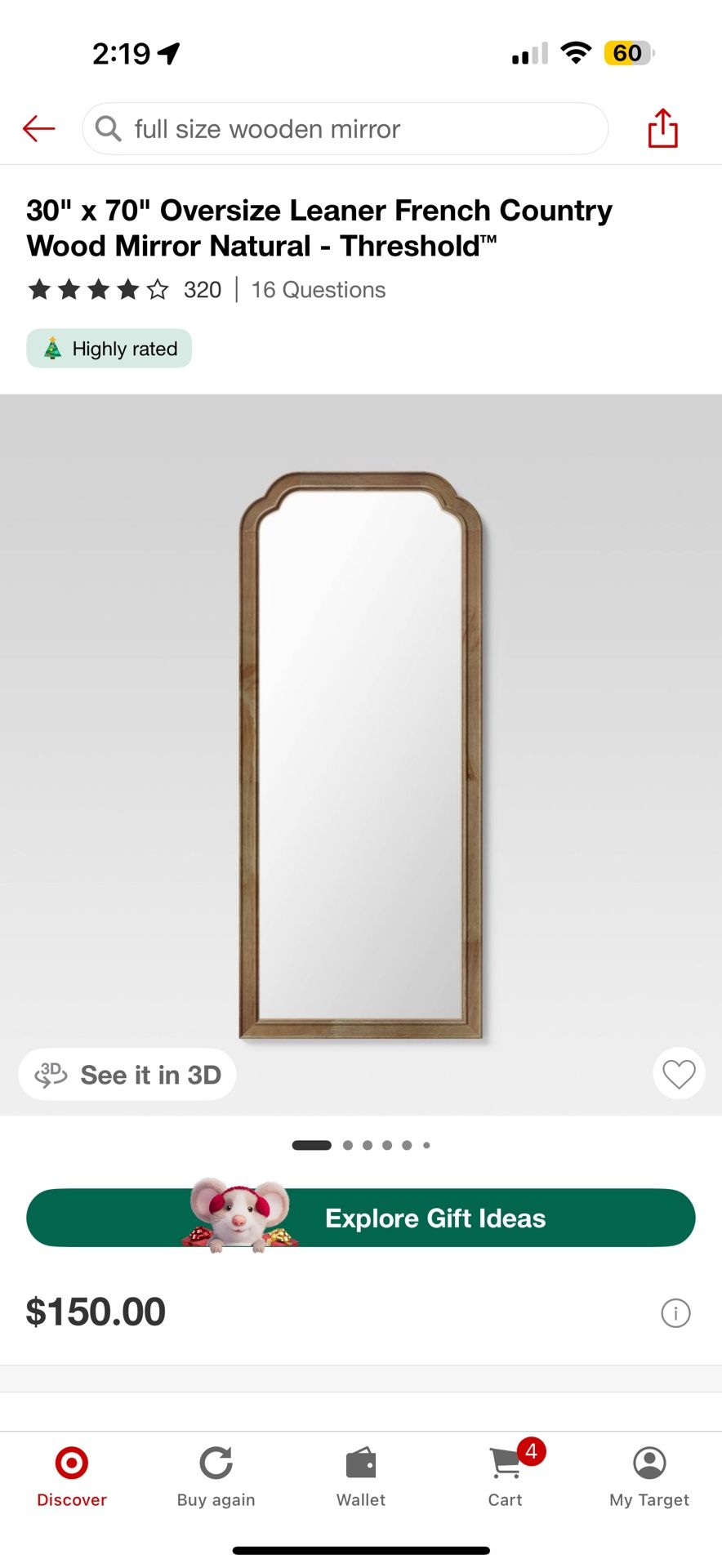The height and width of the screenshot is (1568, 722).
Task: Open the share sheet icon
Action: (x=663, y=128)
